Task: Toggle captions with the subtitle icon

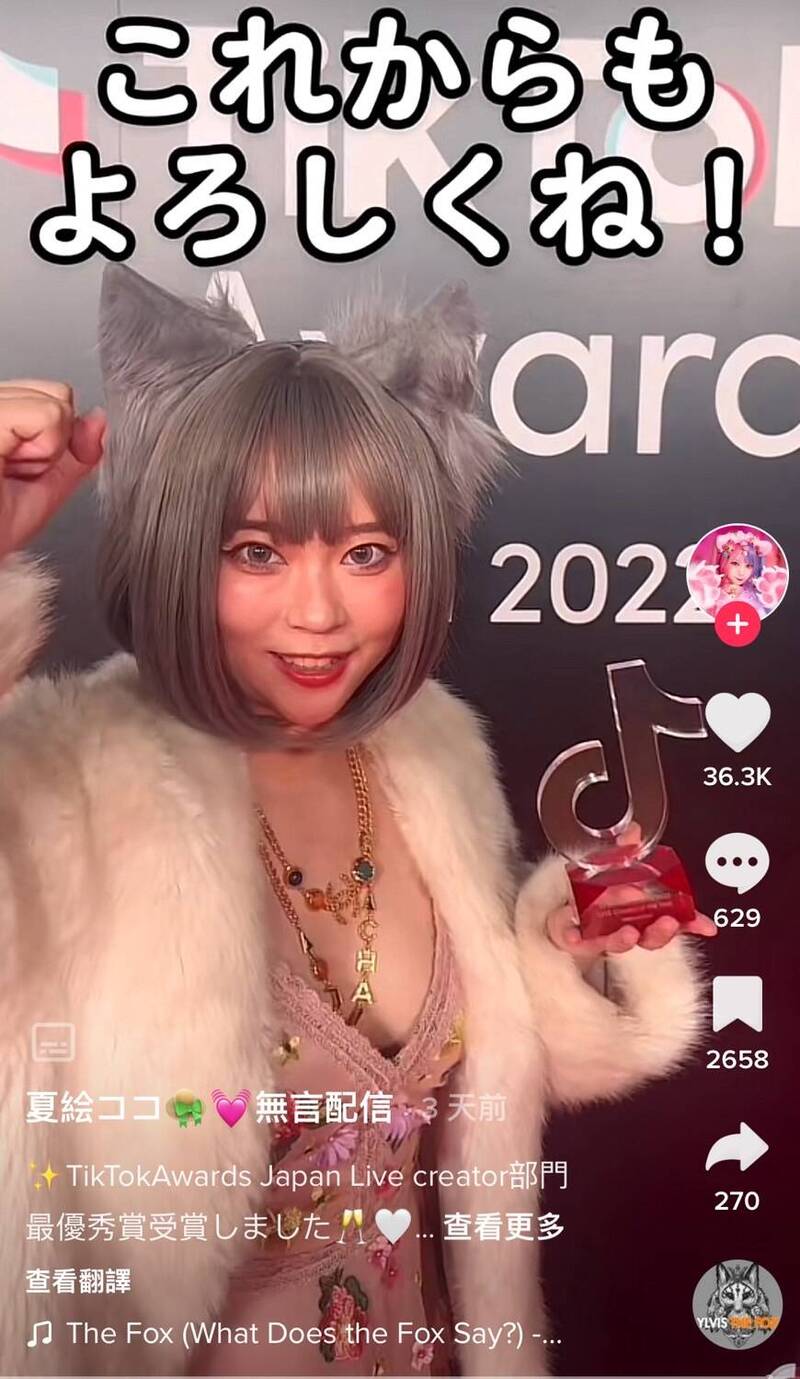Action: coord(53,1043)
